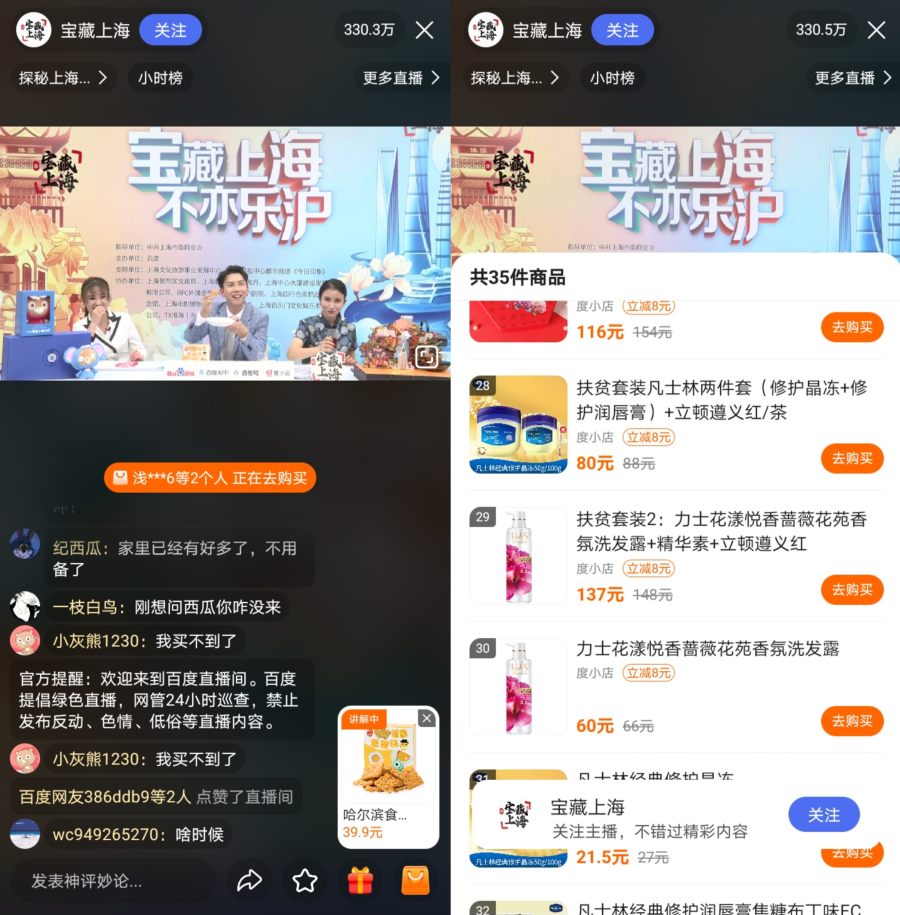Tap 去购买 for the 116元 item
Viewport: 900px width, 915px height.
852,327
